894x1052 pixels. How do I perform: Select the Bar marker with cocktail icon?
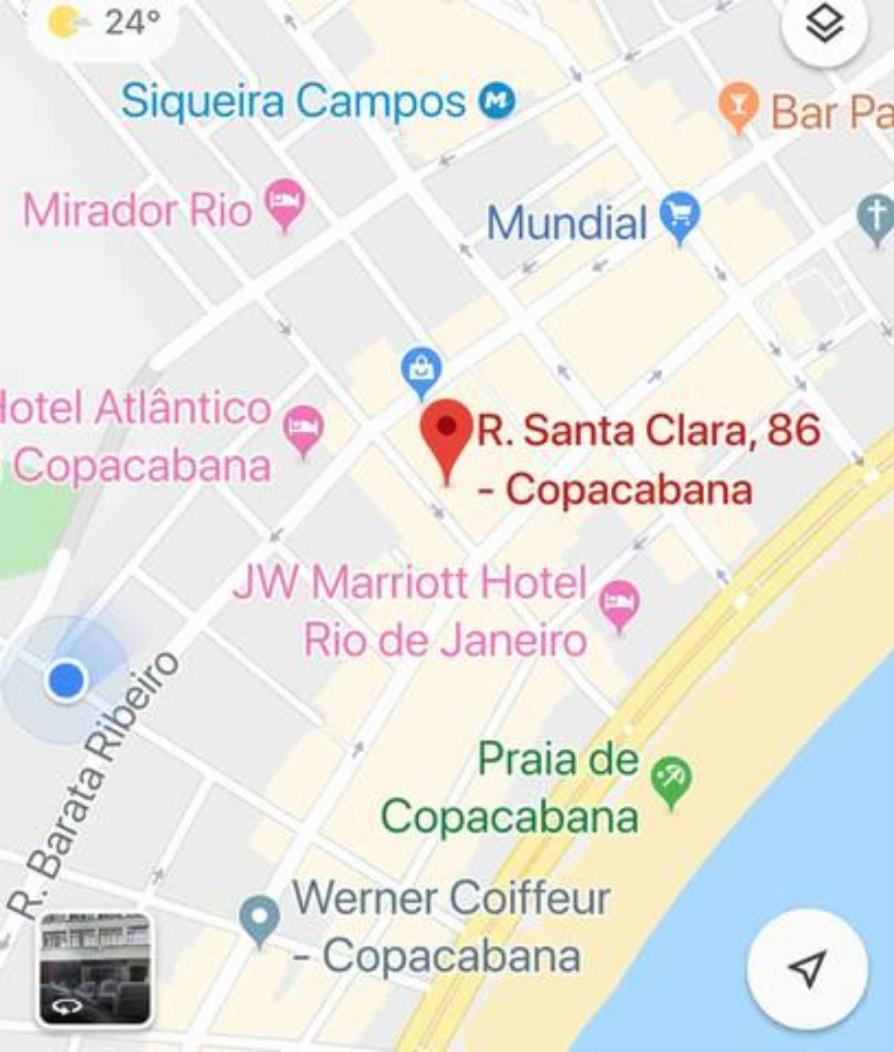(739, 110)
